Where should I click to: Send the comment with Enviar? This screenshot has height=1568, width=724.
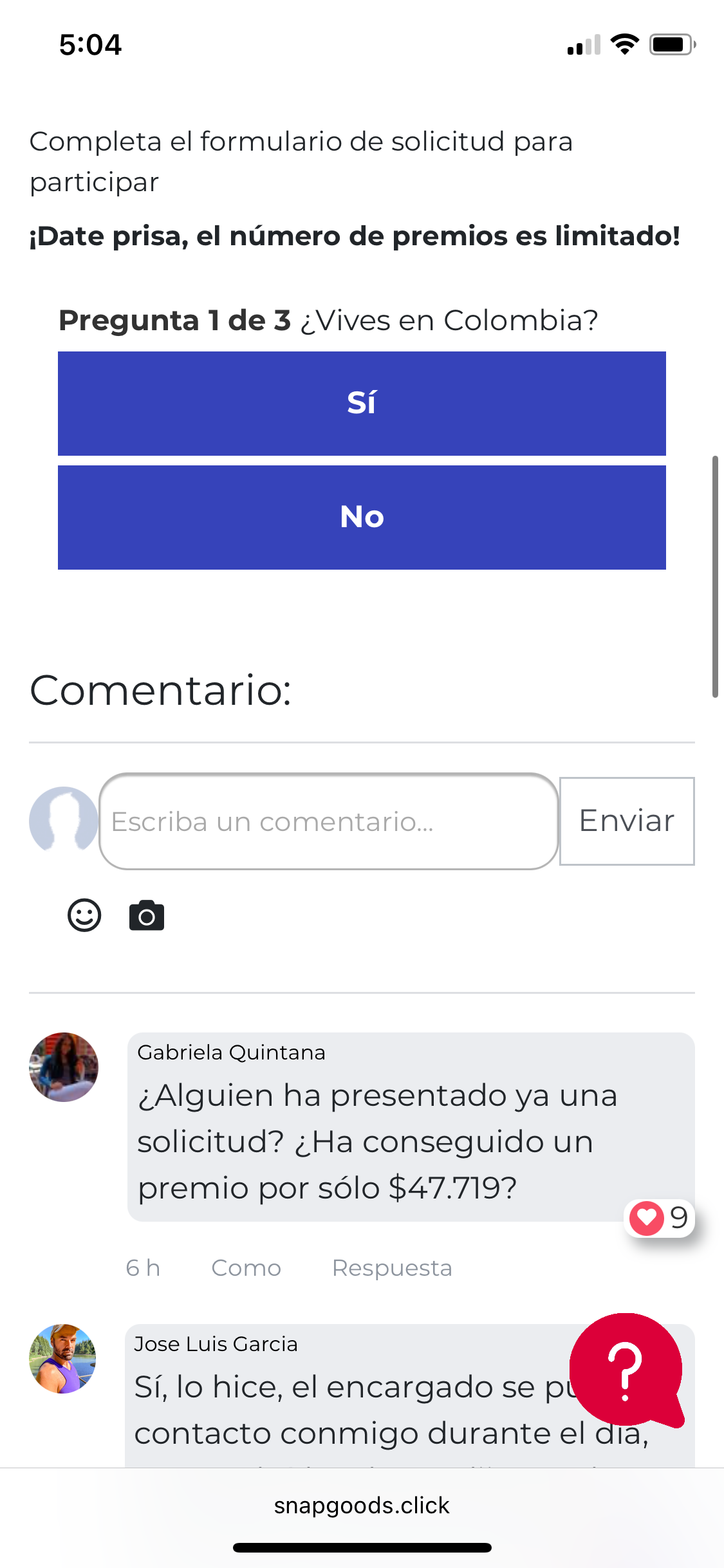[627, 821]
